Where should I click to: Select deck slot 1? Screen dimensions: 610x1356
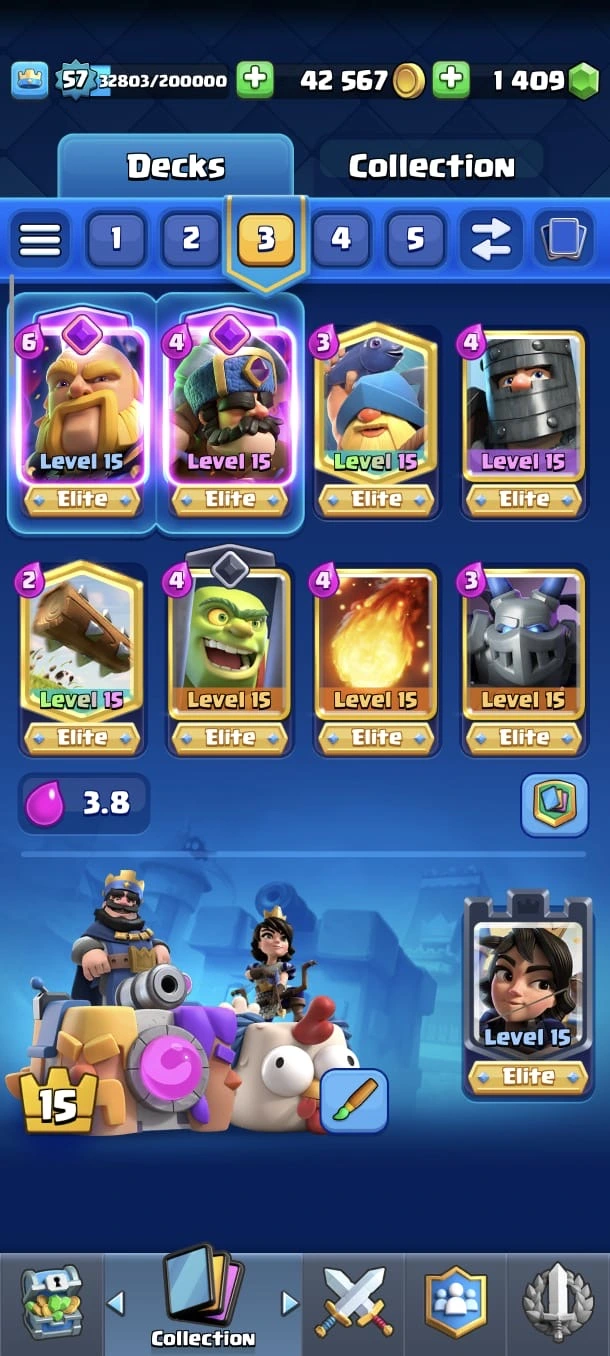pyautogui.click(x=116, y=239)
